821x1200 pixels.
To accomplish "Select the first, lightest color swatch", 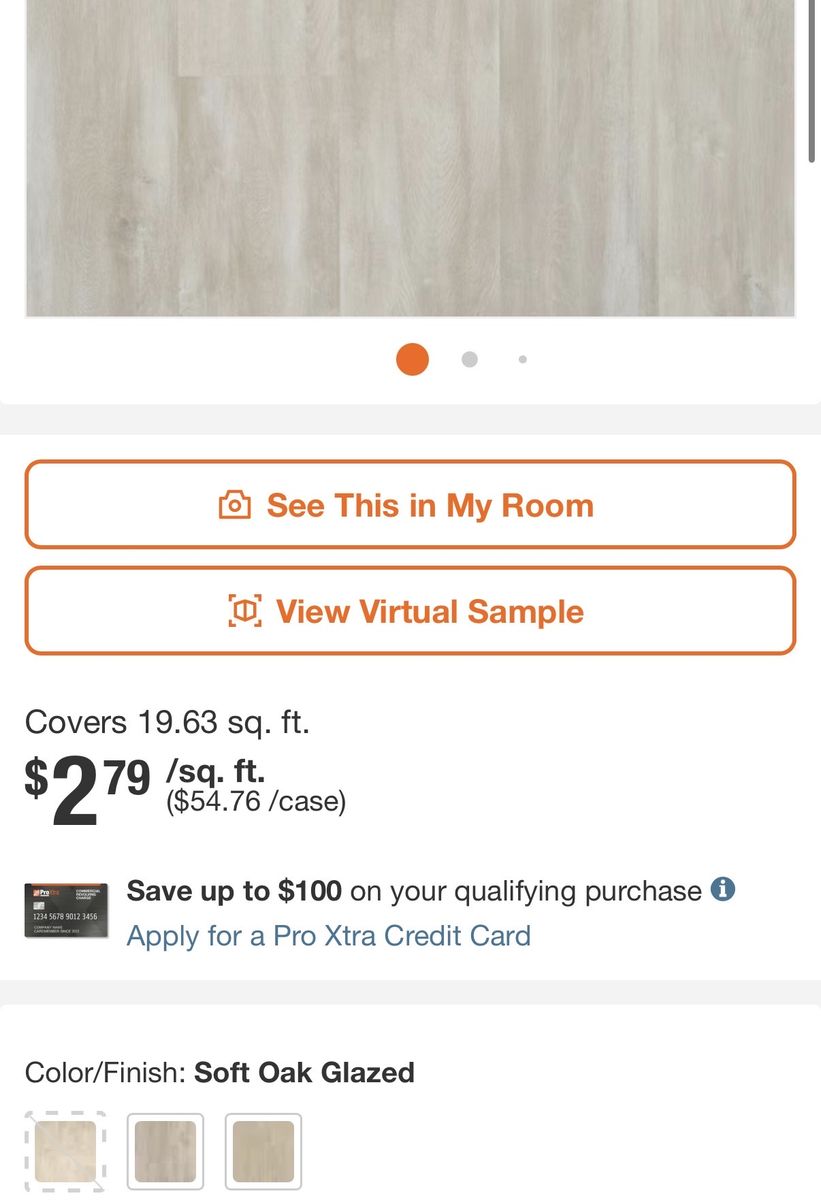I will click(x=65, y=1151).
